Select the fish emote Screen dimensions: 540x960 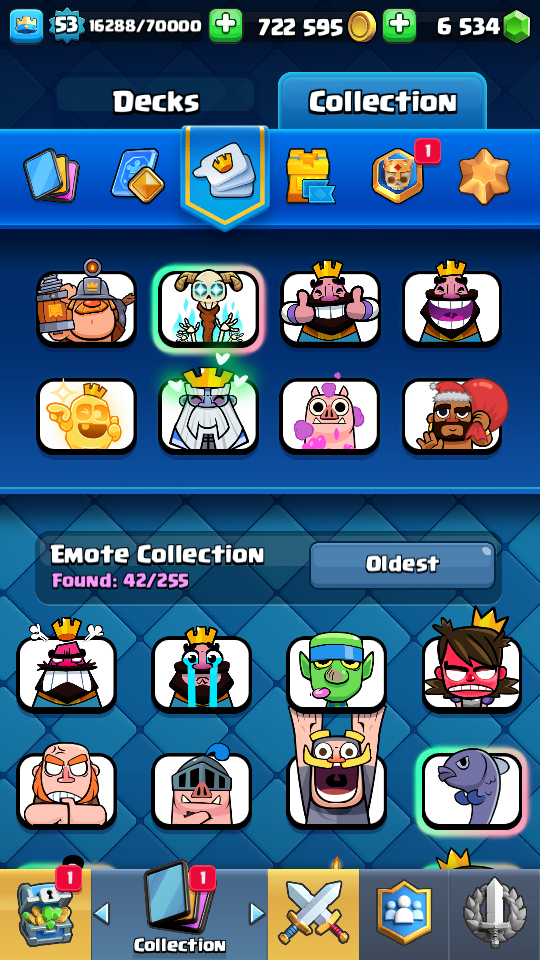[472, 790]
